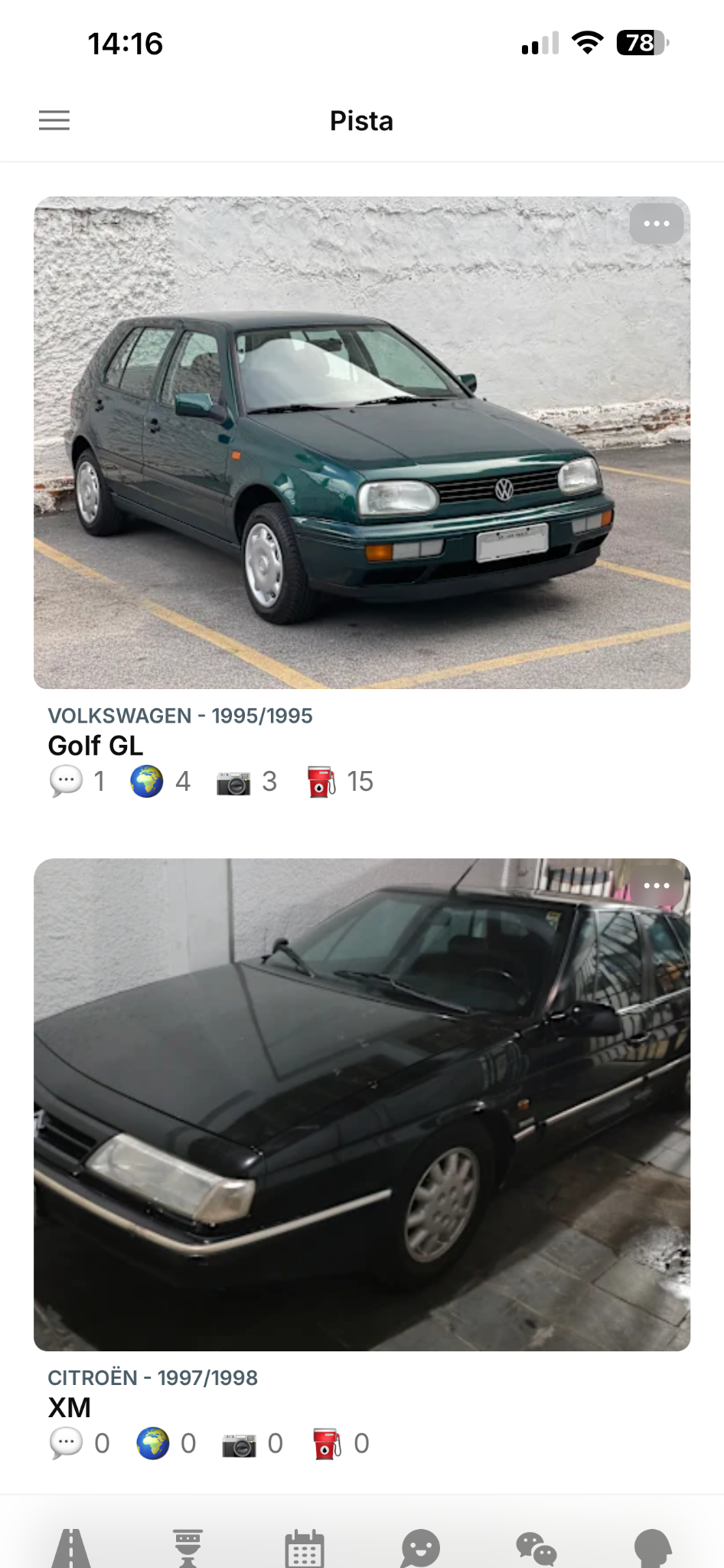
Task: Open the comment bubble on the Citroën XM
Action: pos(66,1442)
